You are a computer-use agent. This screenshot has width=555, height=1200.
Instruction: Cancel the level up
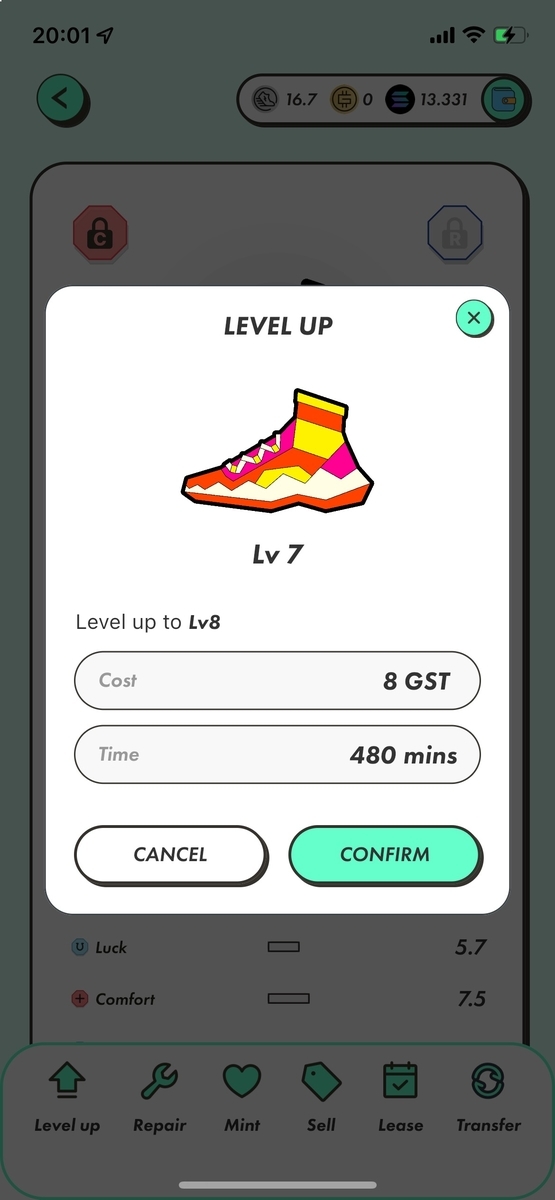point(171,854)
